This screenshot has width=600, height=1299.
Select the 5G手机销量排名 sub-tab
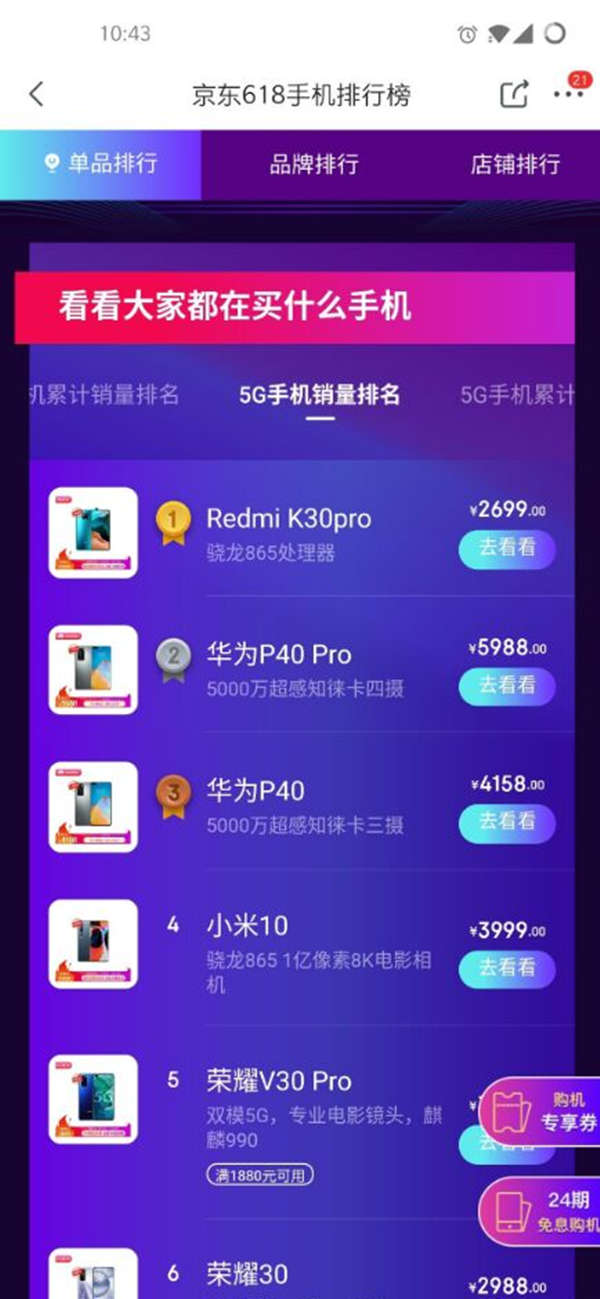pyautogui.click(x=320, y=394)
